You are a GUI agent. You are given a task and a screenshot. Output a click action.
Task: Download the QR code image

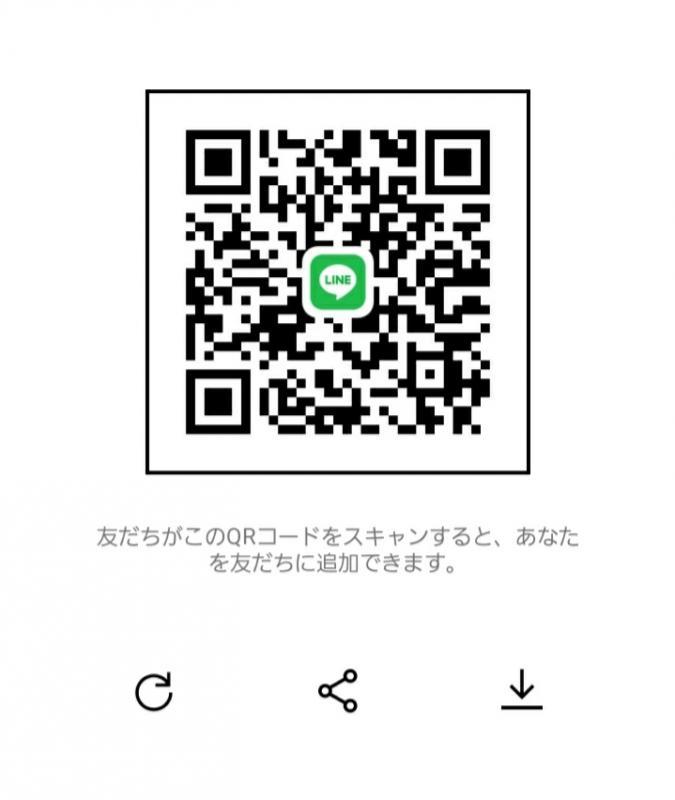point(521,690)
